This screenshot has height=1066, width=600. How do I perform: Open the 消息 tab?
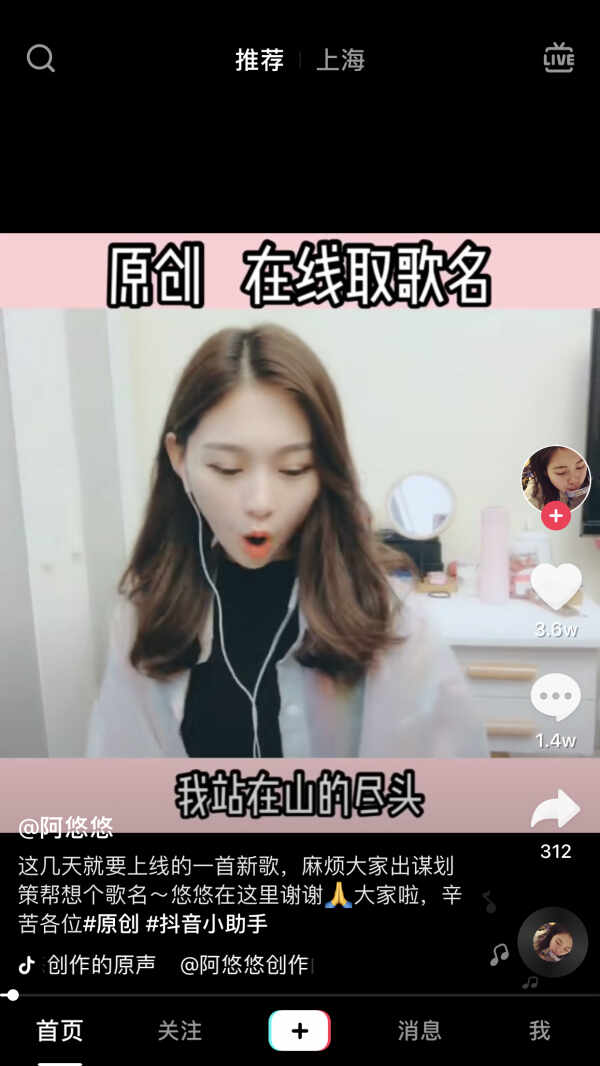click(419, 1031)
